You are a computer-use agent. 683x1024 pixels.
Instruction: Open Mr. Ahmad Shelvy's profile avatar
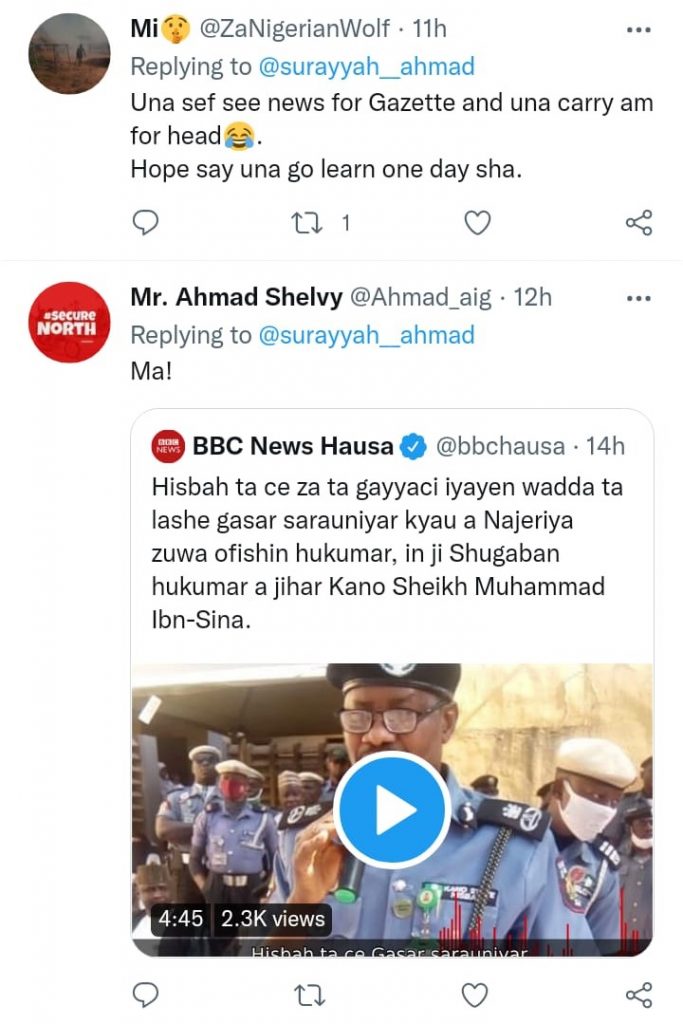(x=69, y=322)
